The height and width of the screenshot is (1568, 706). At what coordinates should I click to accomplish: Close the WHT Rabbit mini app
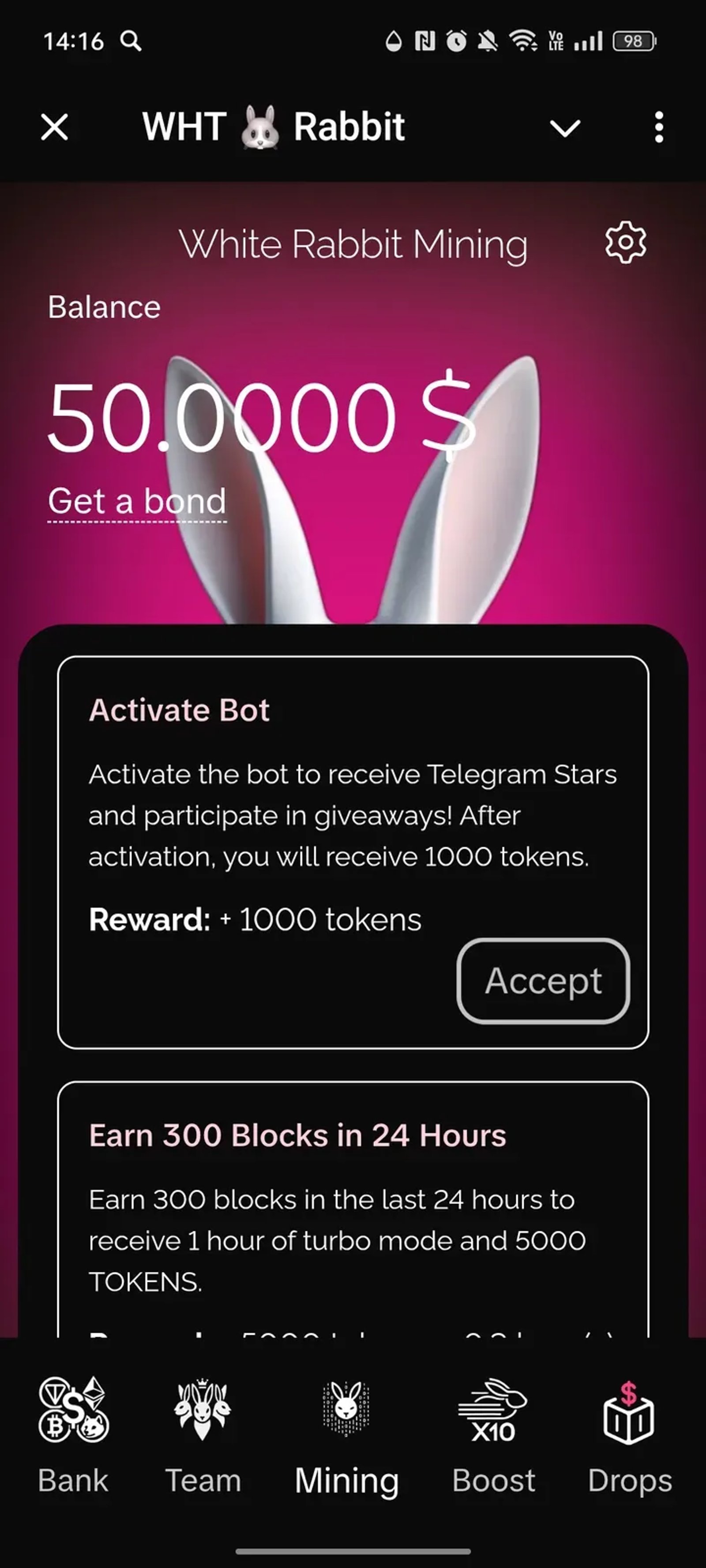click(x=54, y=127)
